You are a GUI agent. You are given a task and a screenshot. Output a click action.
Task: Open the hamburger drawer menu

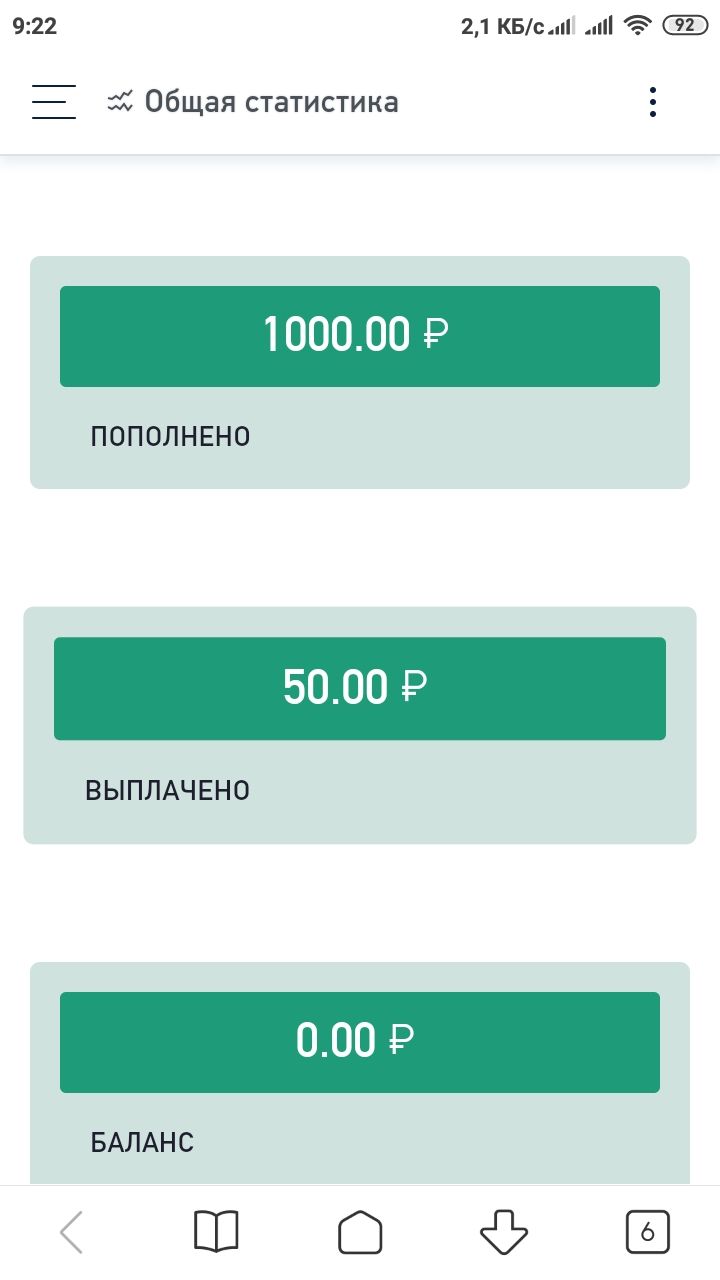54,102
